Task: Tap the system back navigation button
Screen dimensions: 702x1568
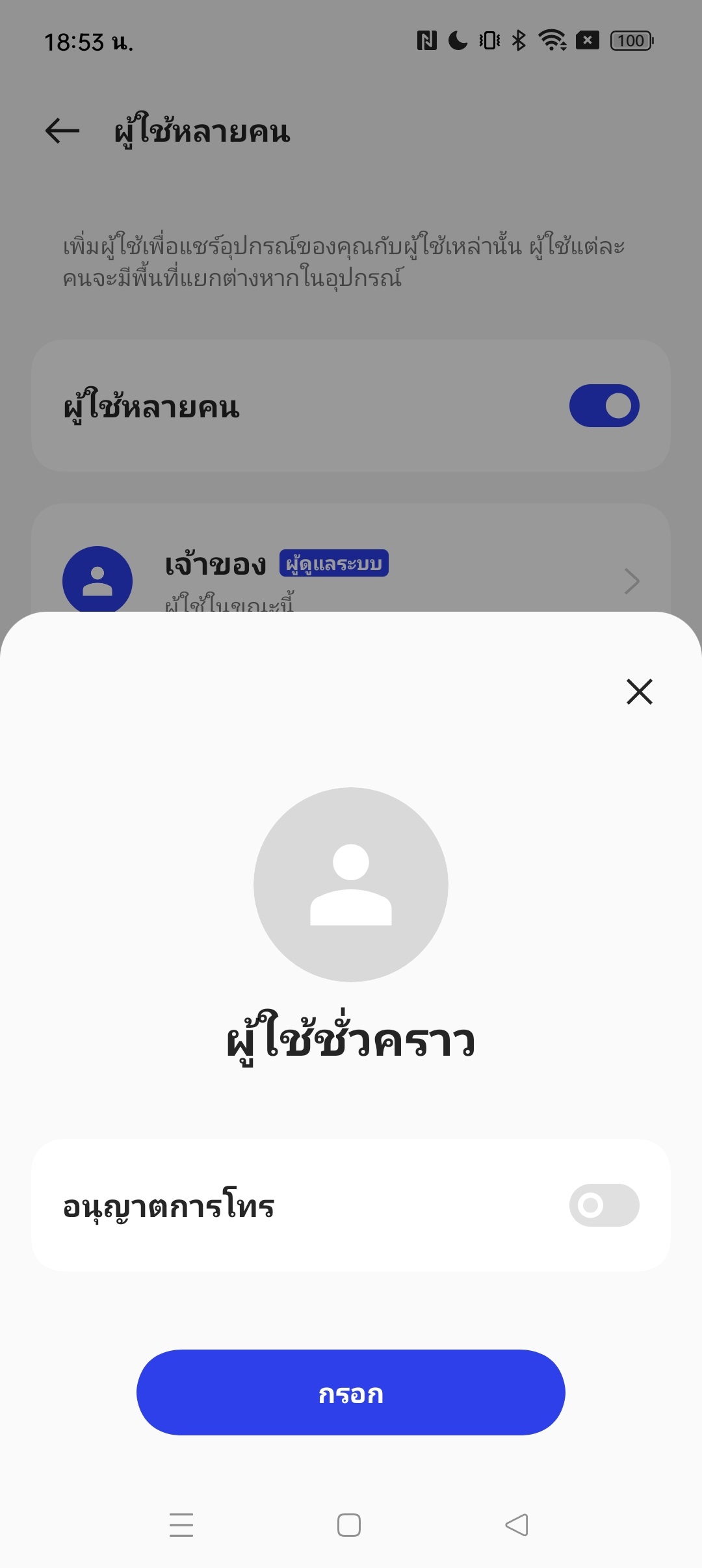Action: coord(517,1525)
